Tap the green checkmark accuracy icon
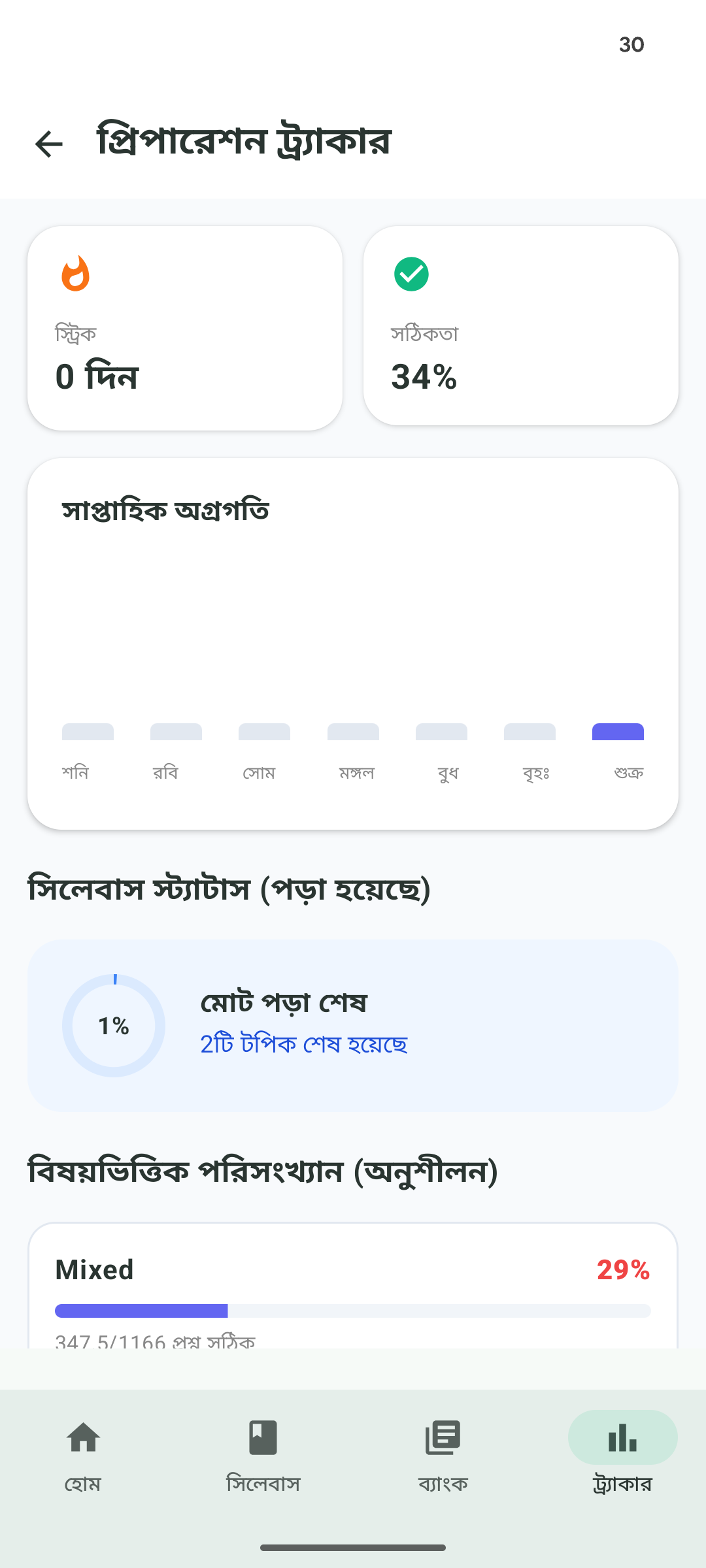 (x=411, y=274)
